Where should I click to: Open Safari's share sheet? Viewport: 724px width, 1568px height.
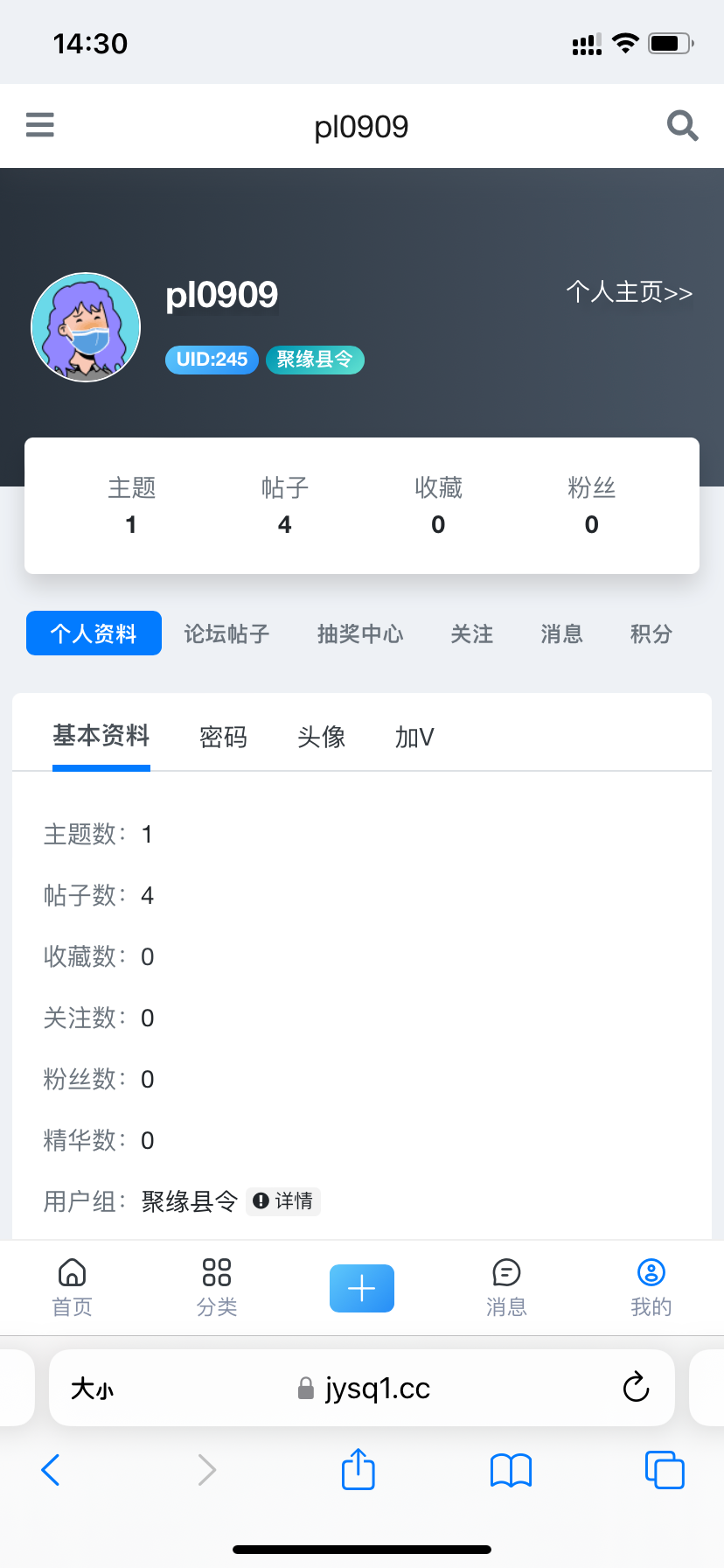359,1469
